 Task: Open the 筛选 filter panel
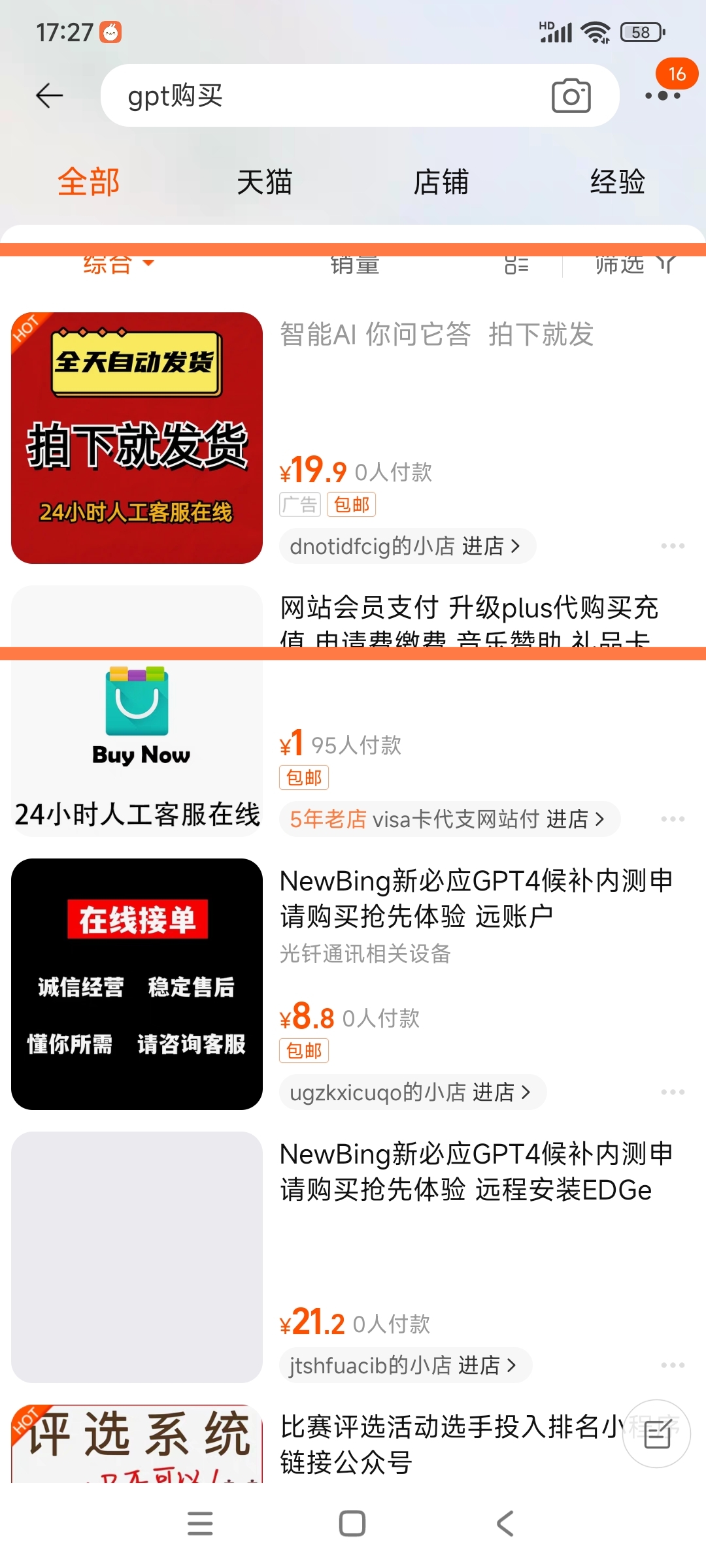click(x=634, y=265)
